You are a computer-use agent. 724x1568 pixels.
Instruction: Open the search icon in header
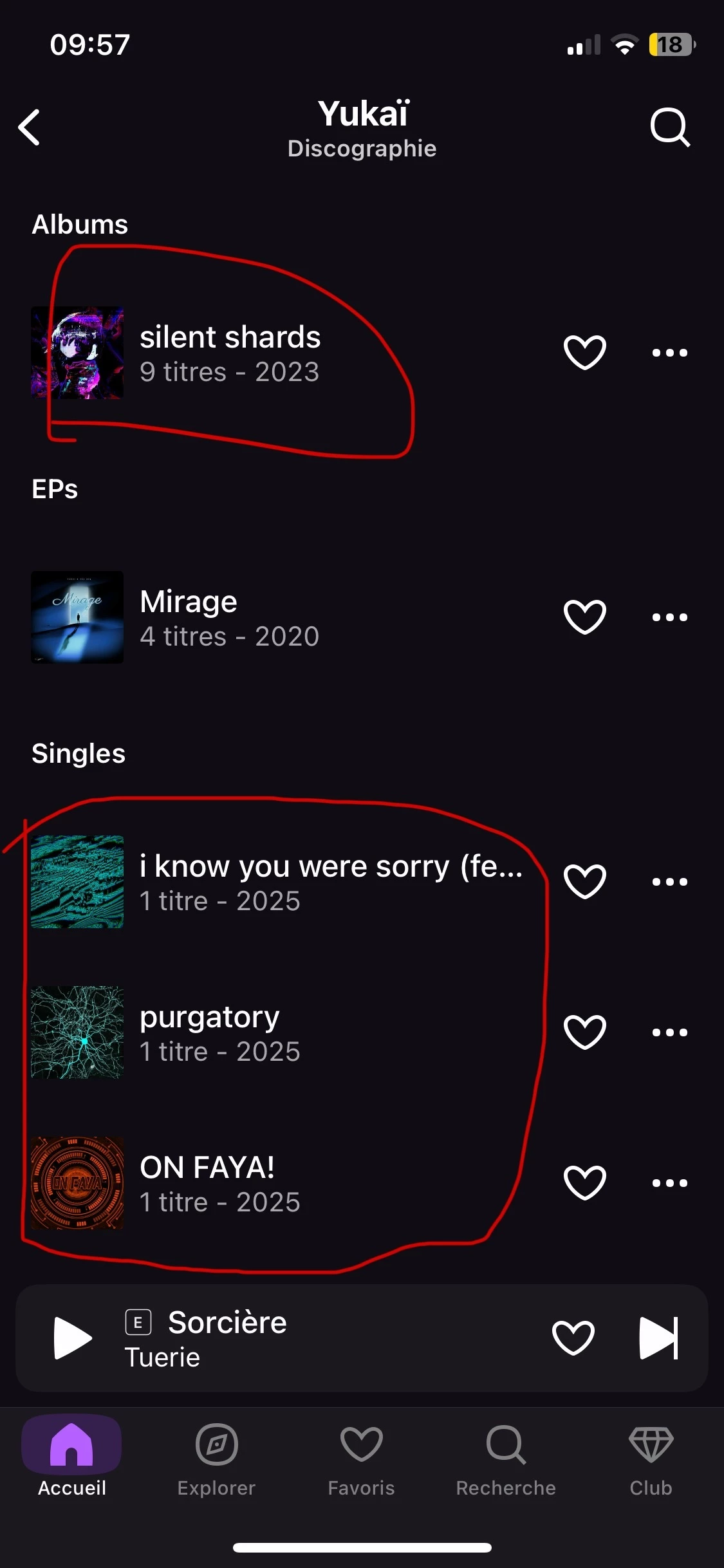pyautogui.click(x=669, y=127)
